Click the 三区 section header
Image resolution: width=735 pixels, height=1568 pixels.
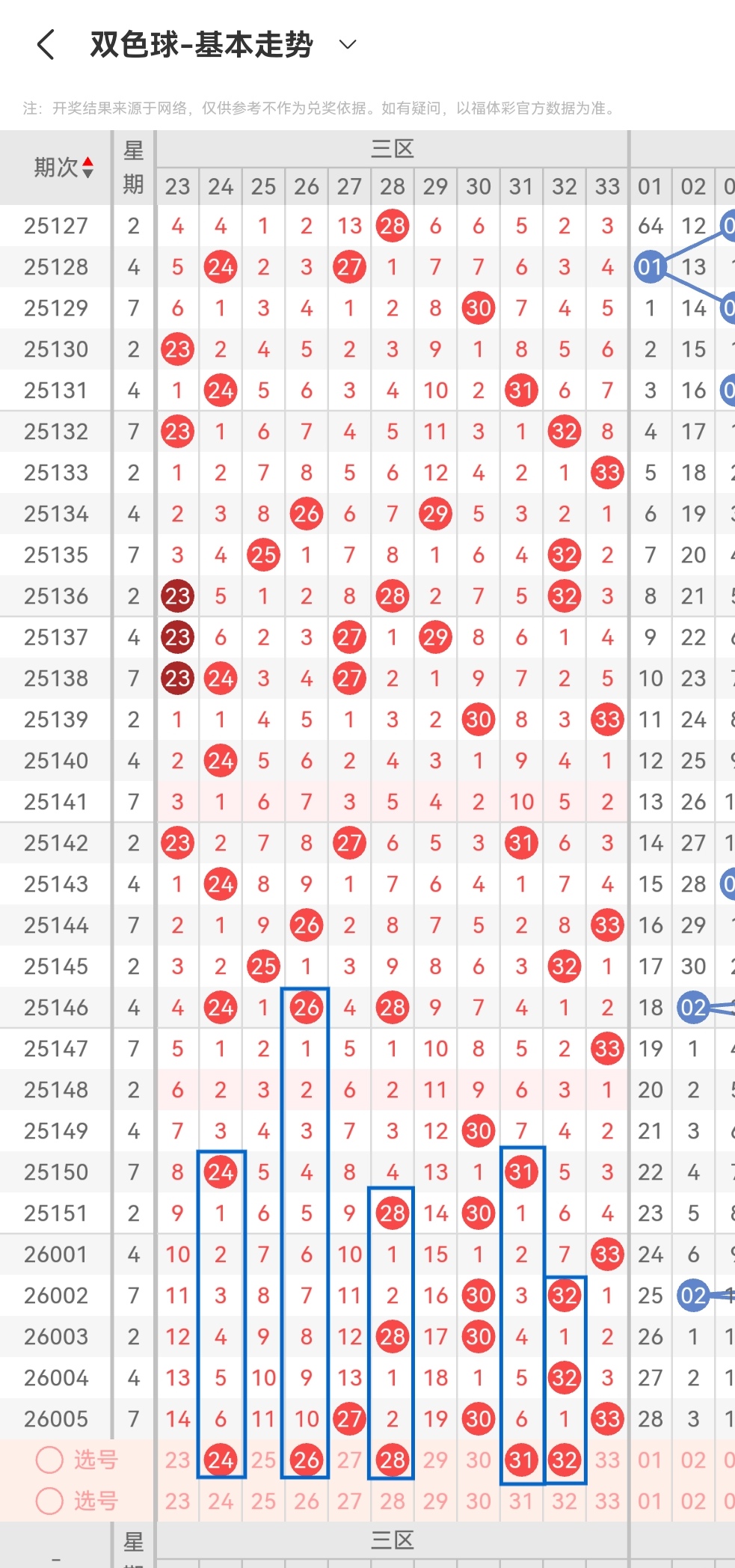[x=392, y=147]
